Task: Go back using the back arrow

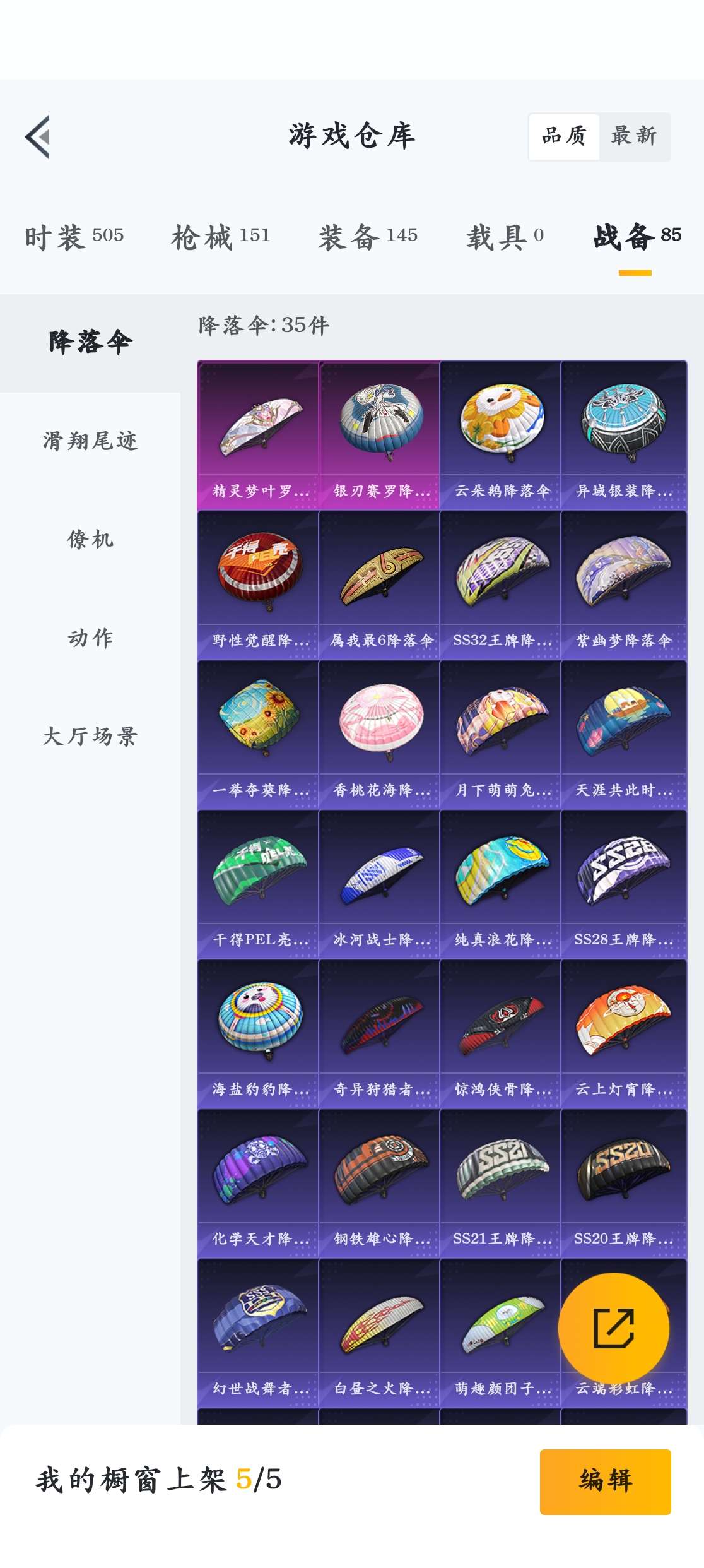Action: [x=38, y=136]
